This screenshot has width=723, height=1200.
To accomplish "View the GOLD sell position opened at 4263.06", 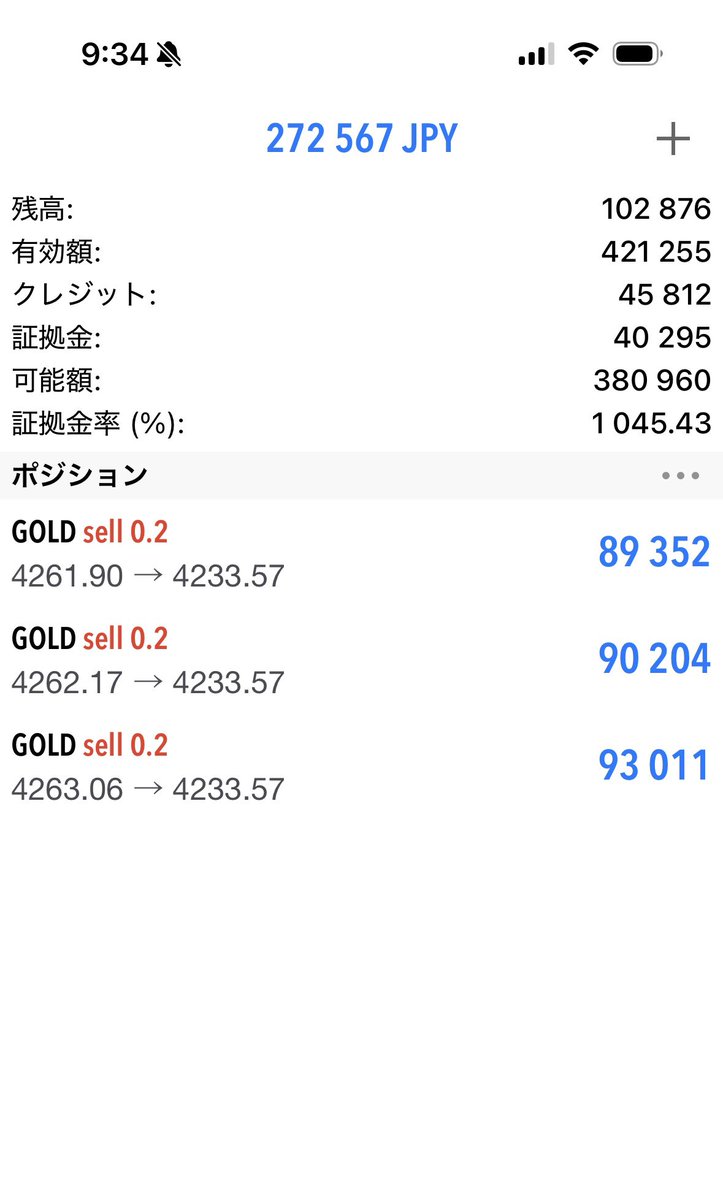I will pyautogui.click(x=361, y=766).
